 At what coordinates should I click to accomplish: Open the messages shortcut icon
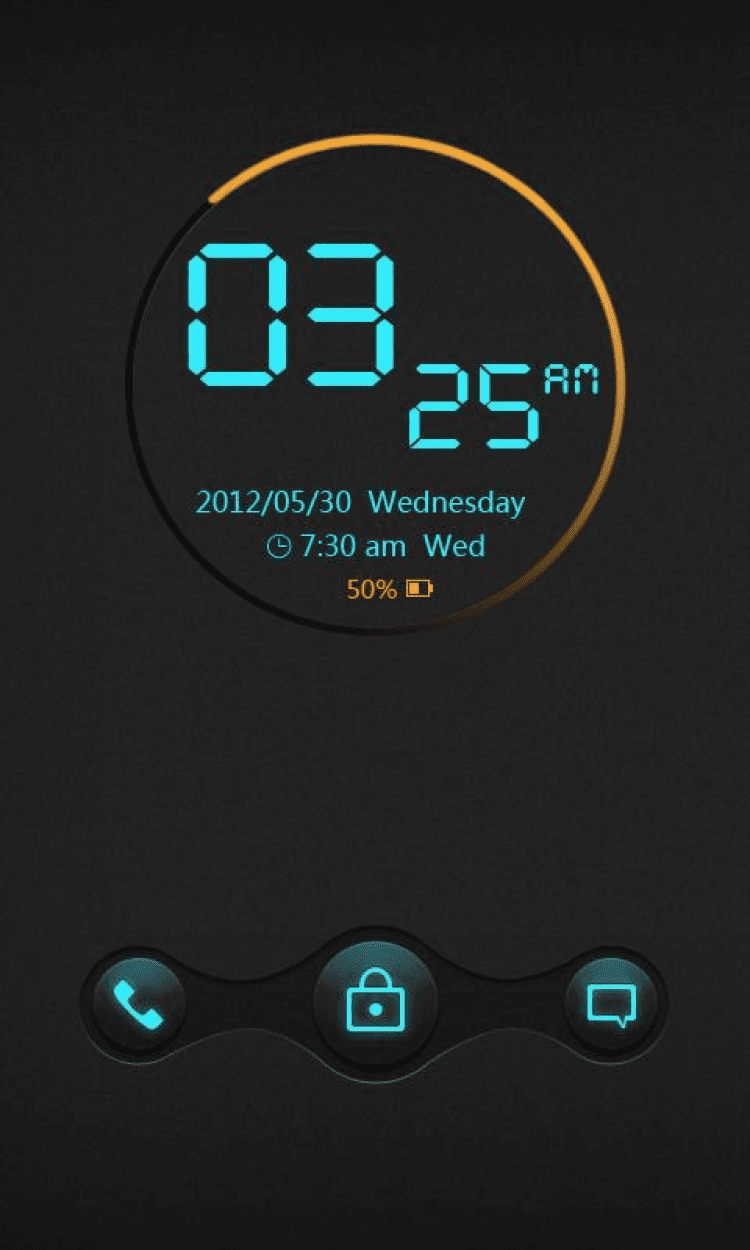611,1004
